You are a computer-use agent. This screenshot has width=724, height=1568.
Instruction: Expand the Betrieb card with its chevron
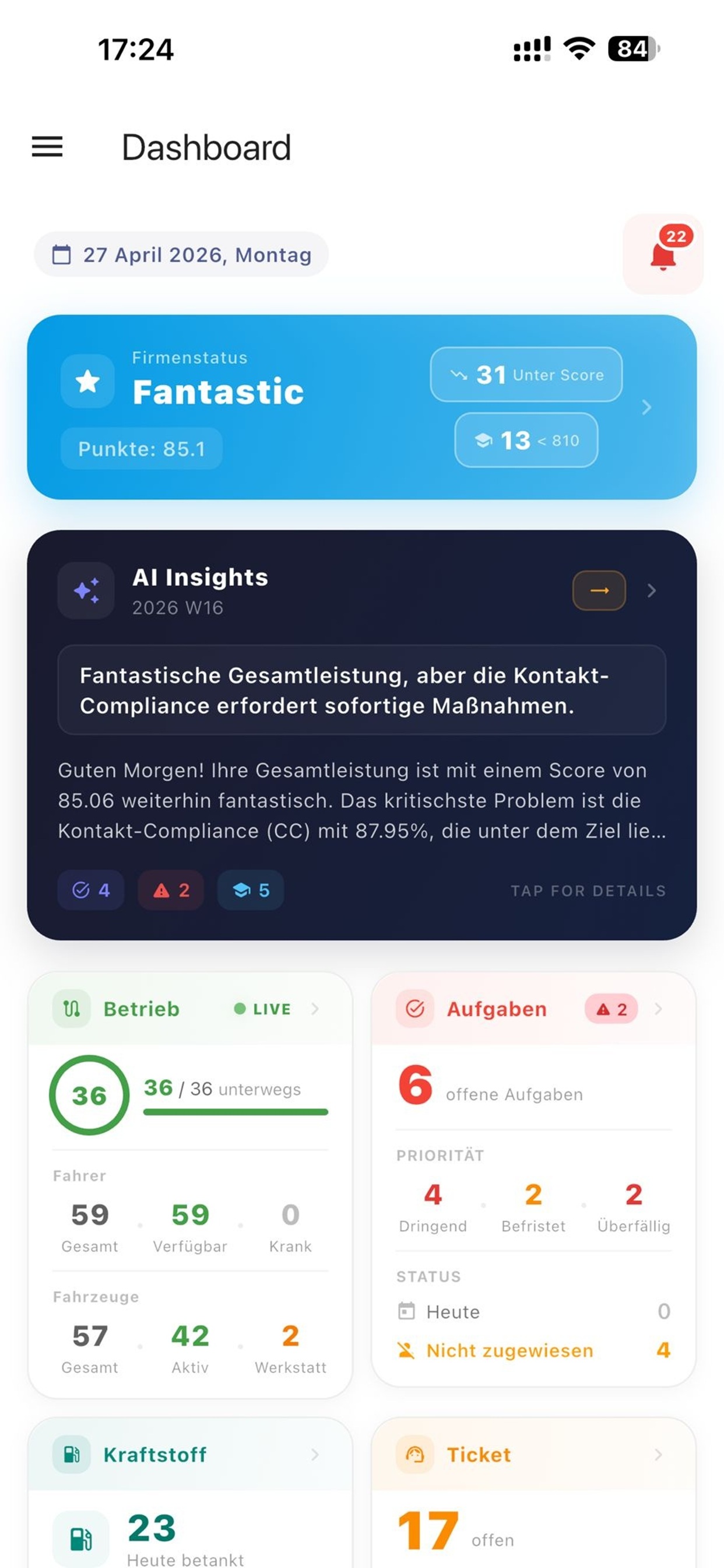(x=317, y=1009)
